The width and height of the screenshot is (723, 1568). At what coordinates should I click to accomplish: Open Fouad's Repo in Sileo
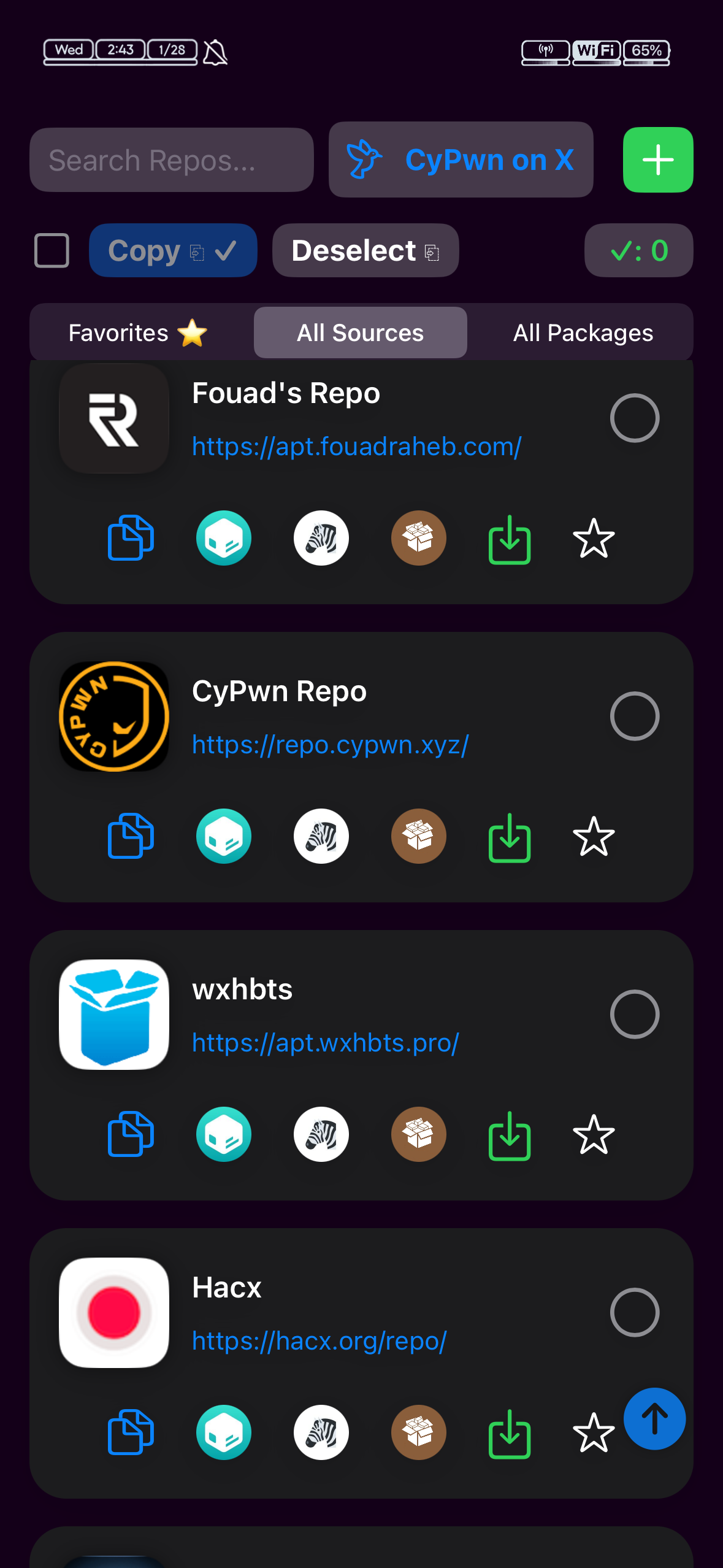pos(224,538)
